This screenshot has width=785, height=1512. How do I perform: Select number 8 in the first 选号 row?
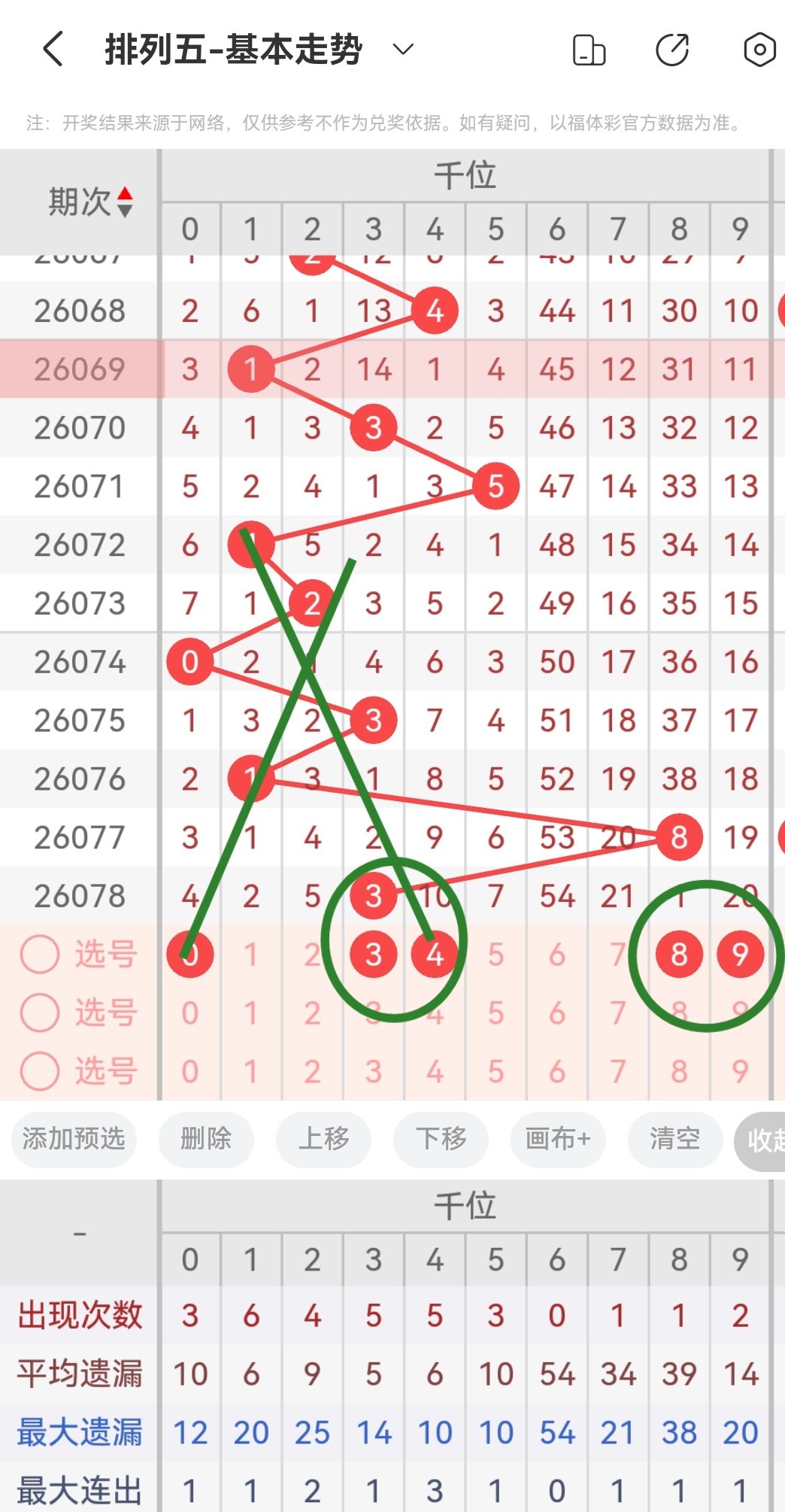click(679, 954)
